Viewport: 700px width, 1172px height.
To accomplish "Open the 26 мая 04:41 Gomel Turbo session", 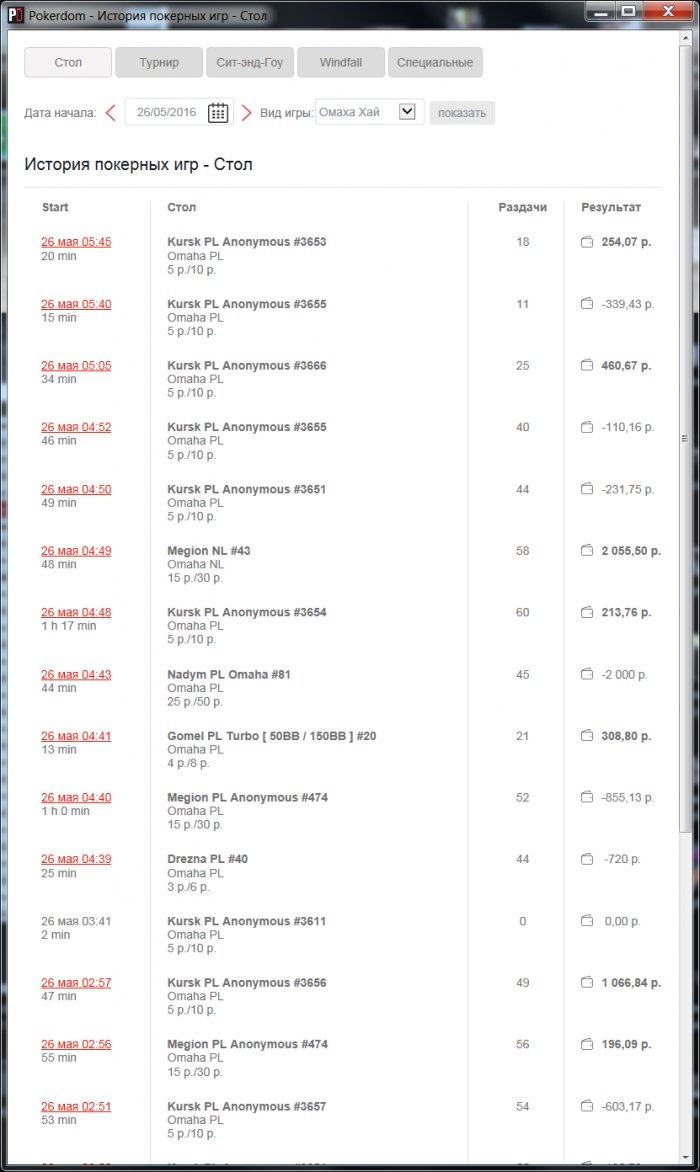I will pos(76,737).
